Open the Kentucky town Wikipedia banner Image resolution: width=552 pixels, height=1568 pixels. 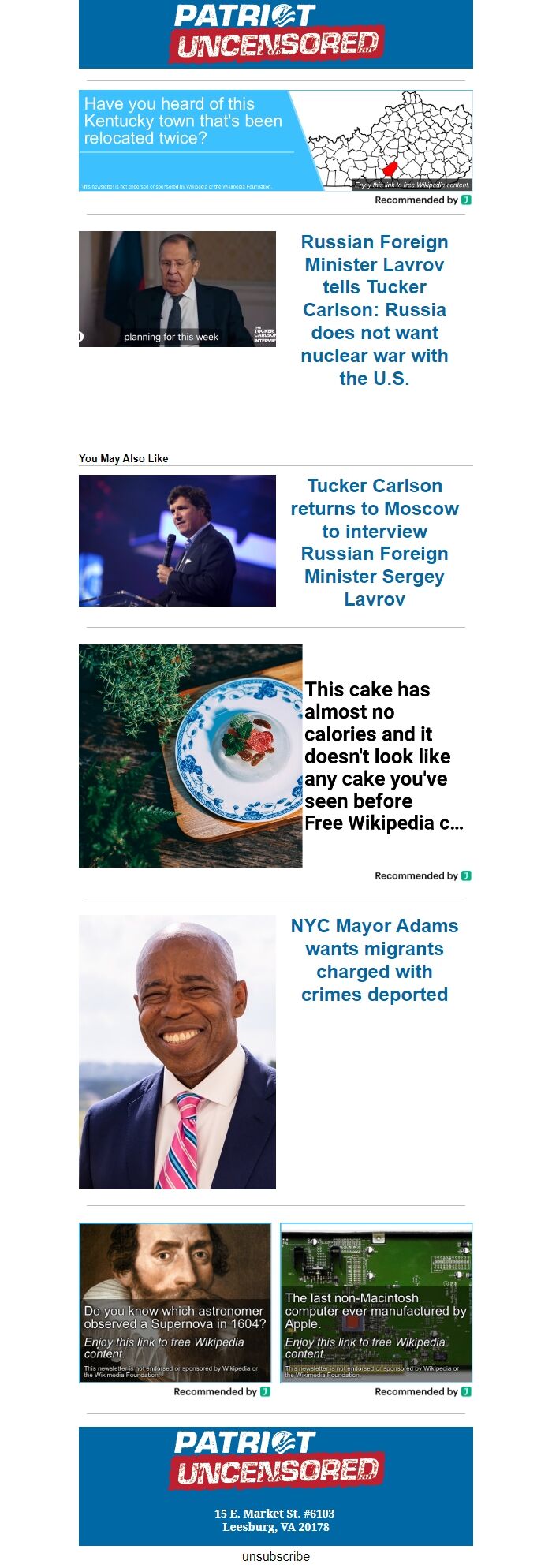tap(275, 140)
